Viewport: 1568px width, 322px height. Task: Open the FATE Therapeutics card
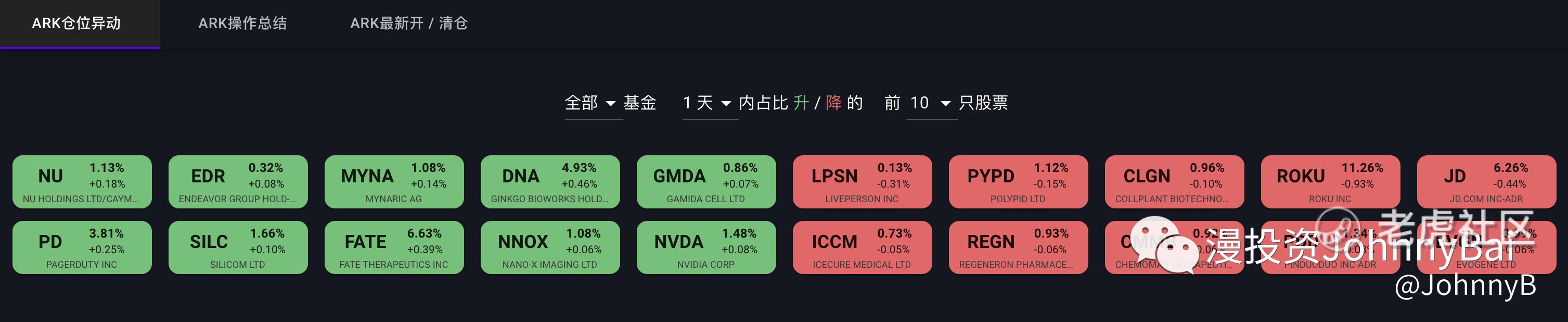(x=394, y=247)
